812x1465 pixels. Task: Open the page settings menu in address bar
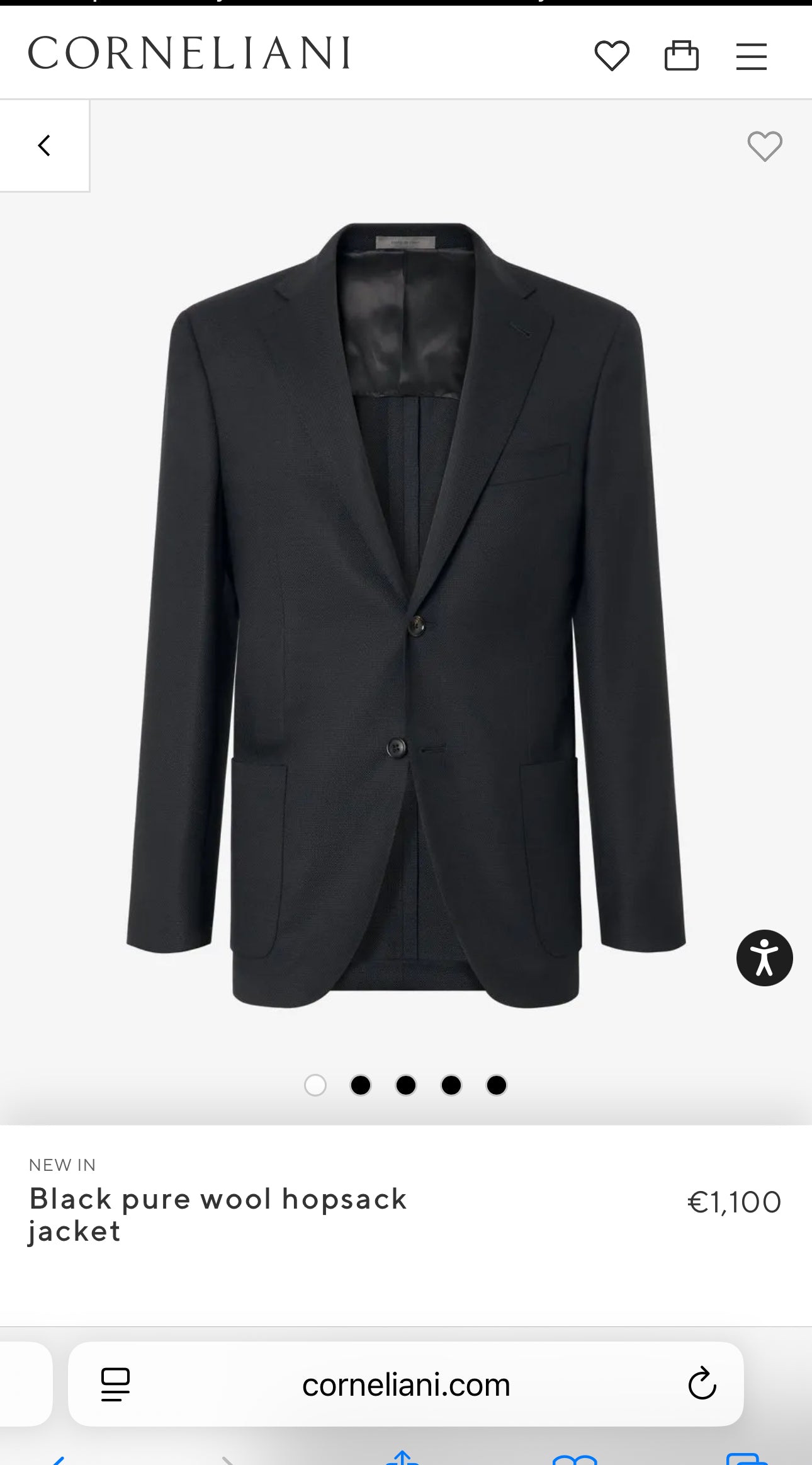click(115, 1384)
